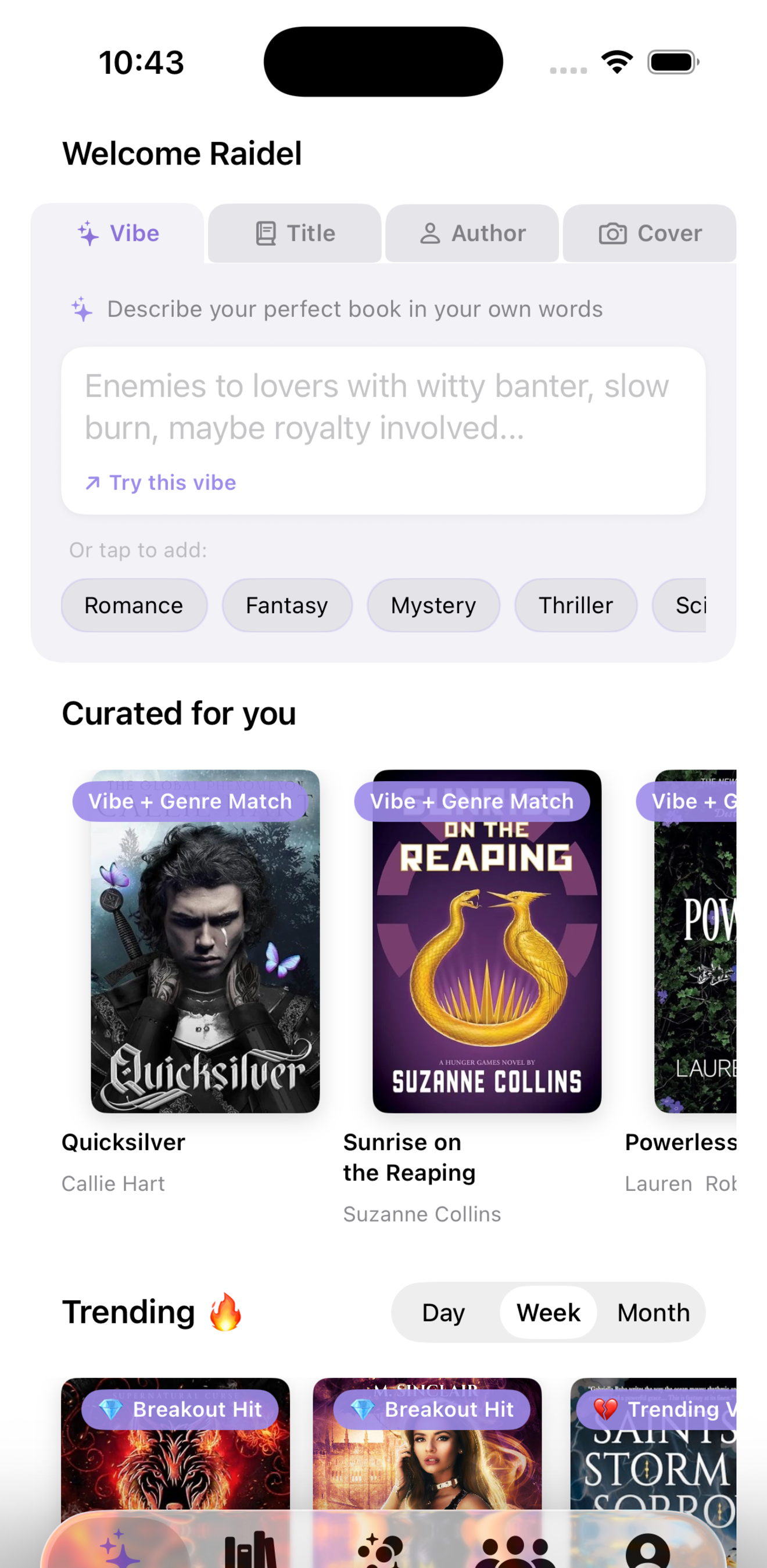Select Day in the trending time selector
Screen dimensions: 767x1568
(x=443, y=1312)
